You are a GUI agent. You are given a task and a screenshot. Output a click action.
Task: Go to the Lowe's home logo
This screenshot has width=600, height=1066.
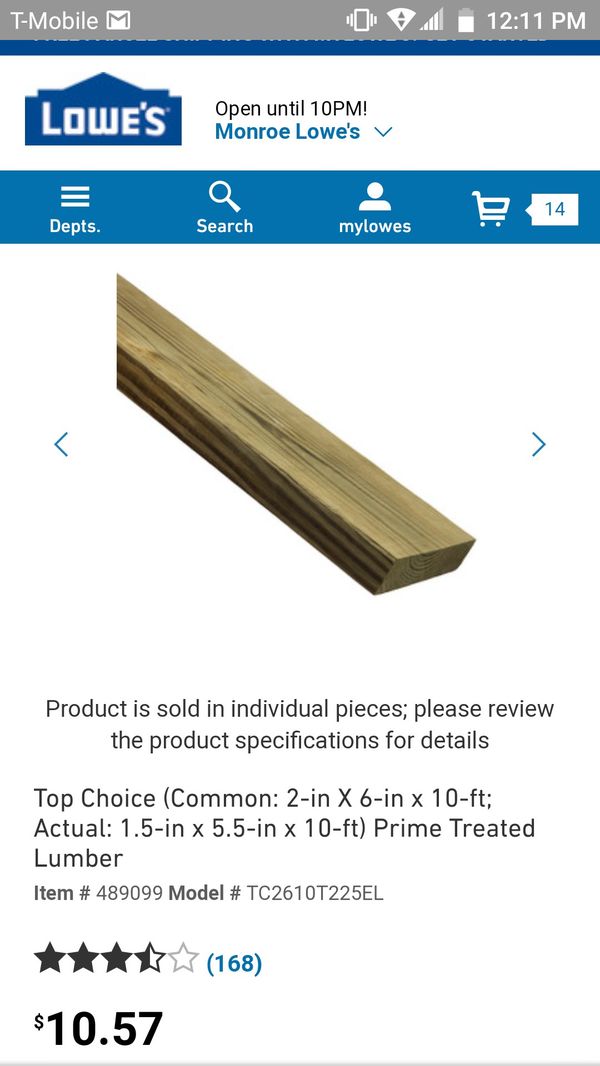coord(103,109)
